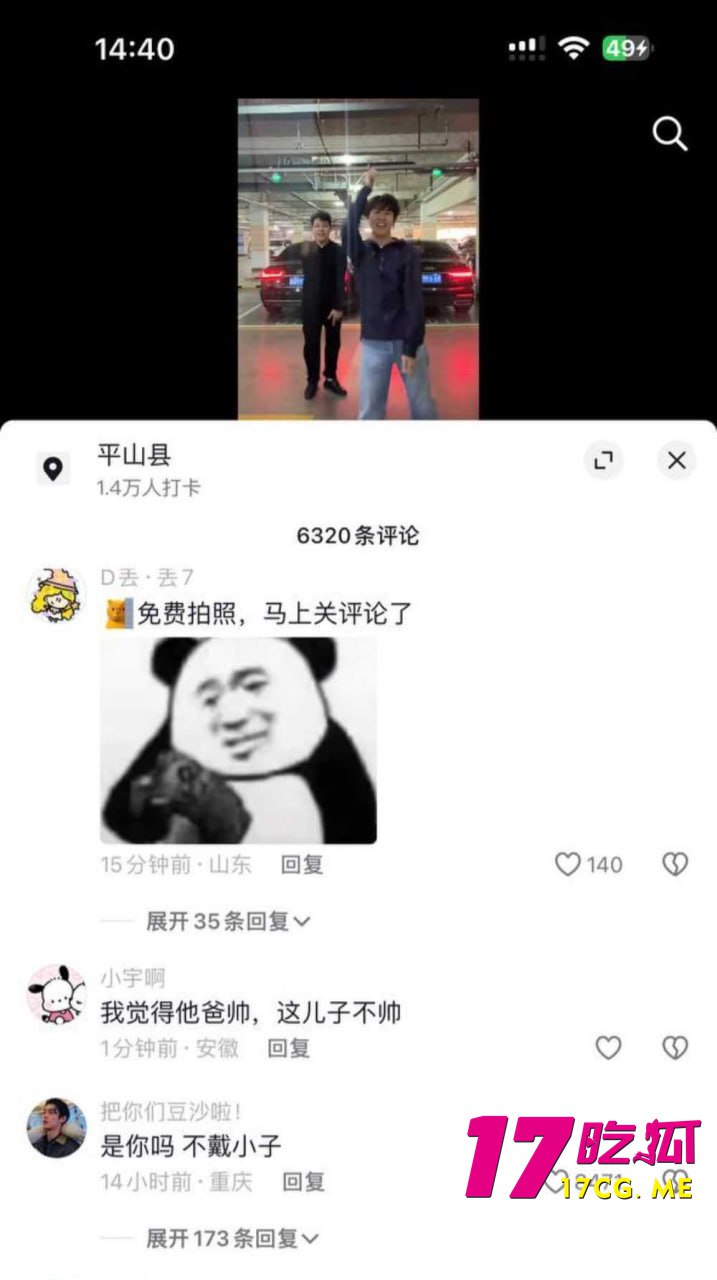View D丢·丢7's profile avatar
The image size is (717, 1280).
point(56,594)
